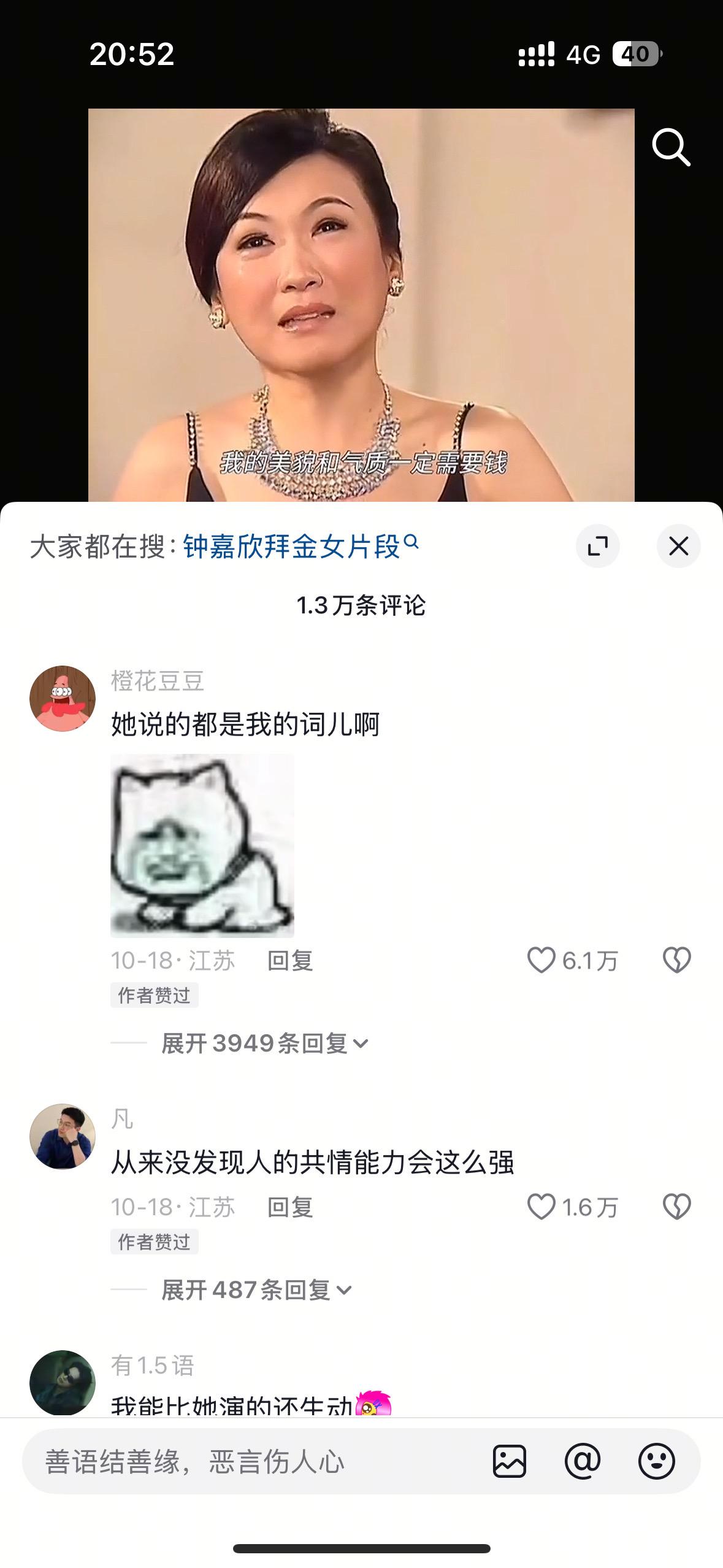The image size is (723, 1568).
Task: Open search from the top-right magnifier icon
Action: point(672,147)
